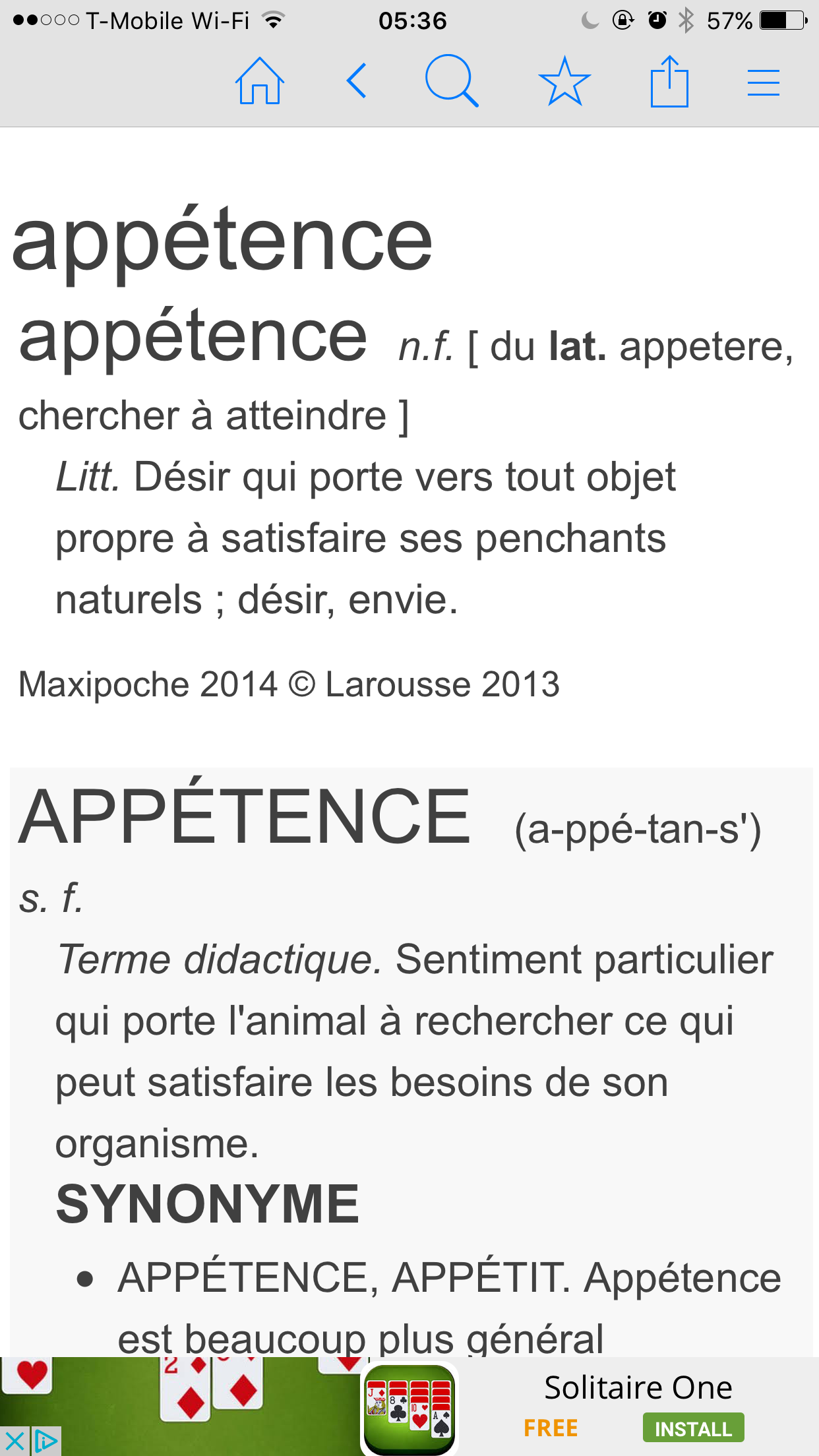Go to the home screen icon

pos(260,82)
